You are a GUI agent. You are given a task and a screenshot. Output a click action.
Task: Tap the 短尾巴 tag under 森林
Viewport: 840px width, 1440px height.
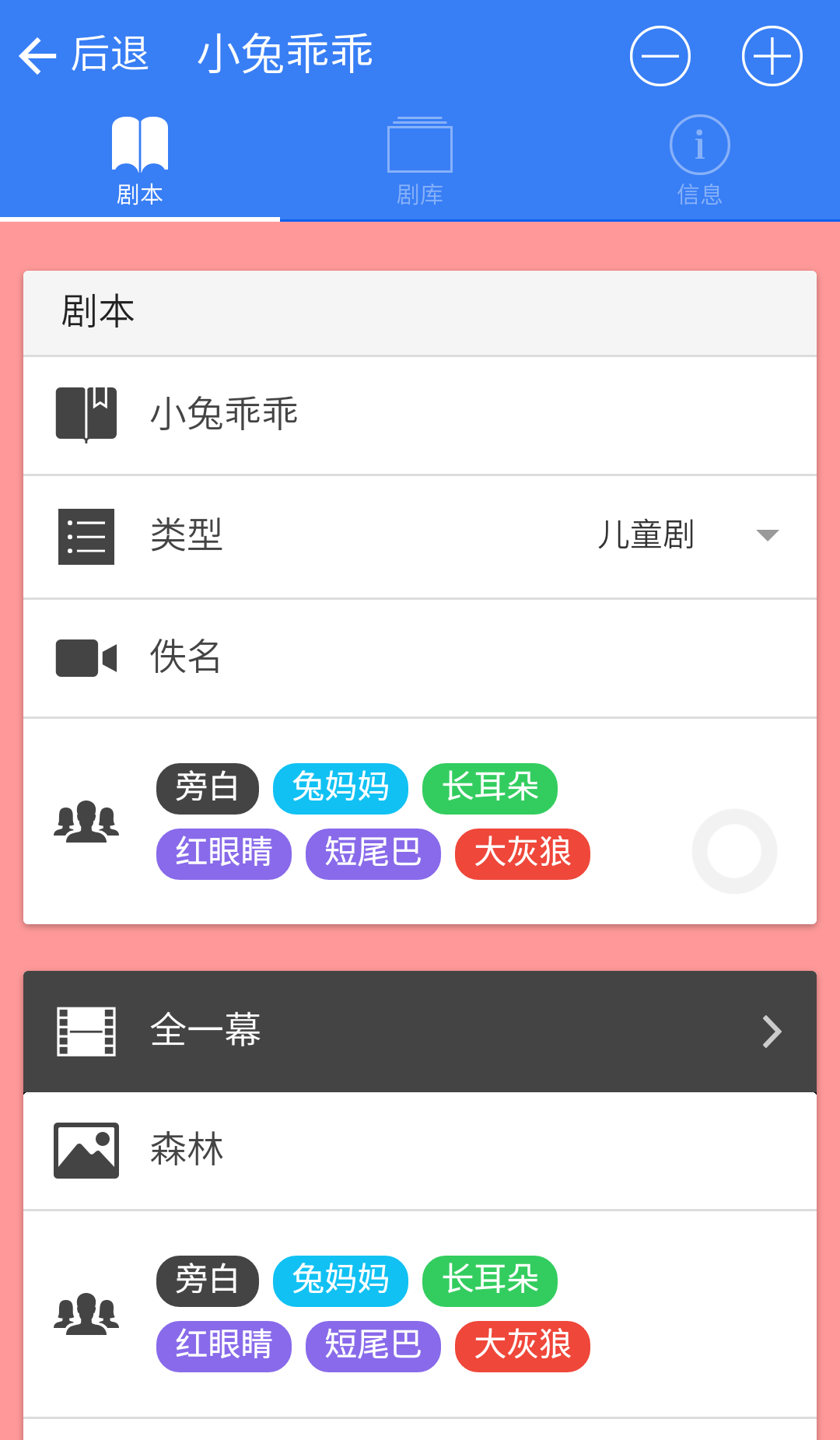tap(372, 1346)
